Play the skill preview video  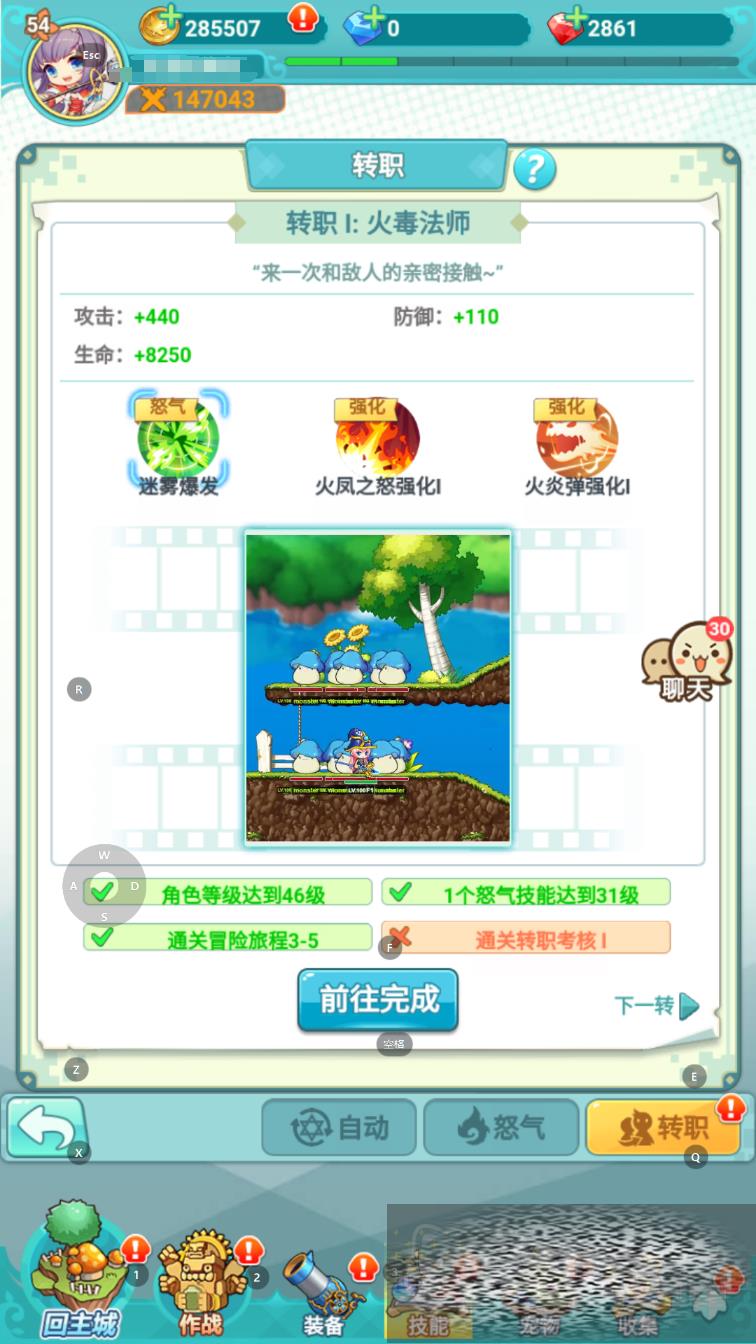pos(378,687)
